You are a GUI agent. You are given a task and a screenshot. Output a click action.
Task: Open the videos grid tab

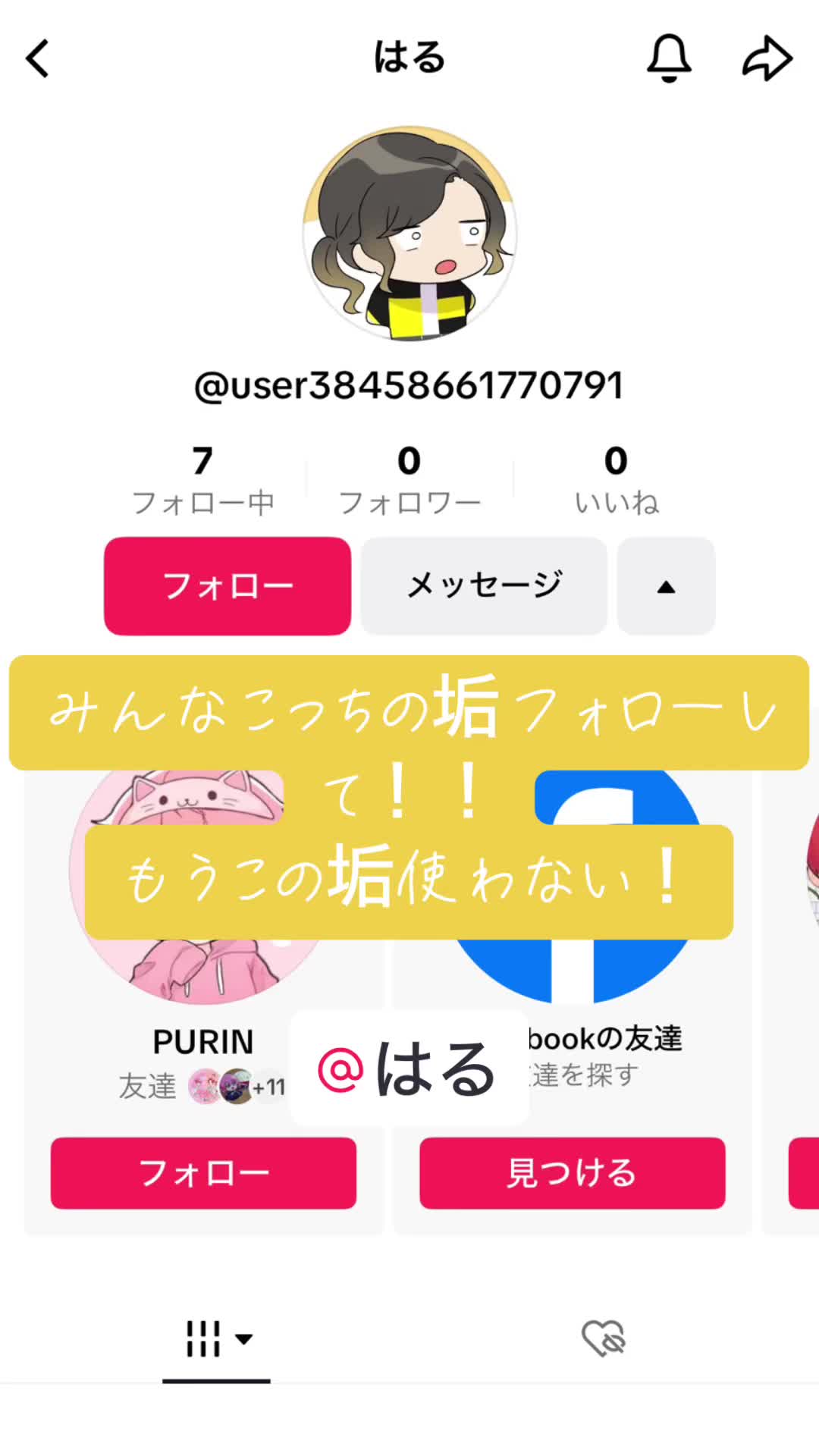pos(217,1338)
